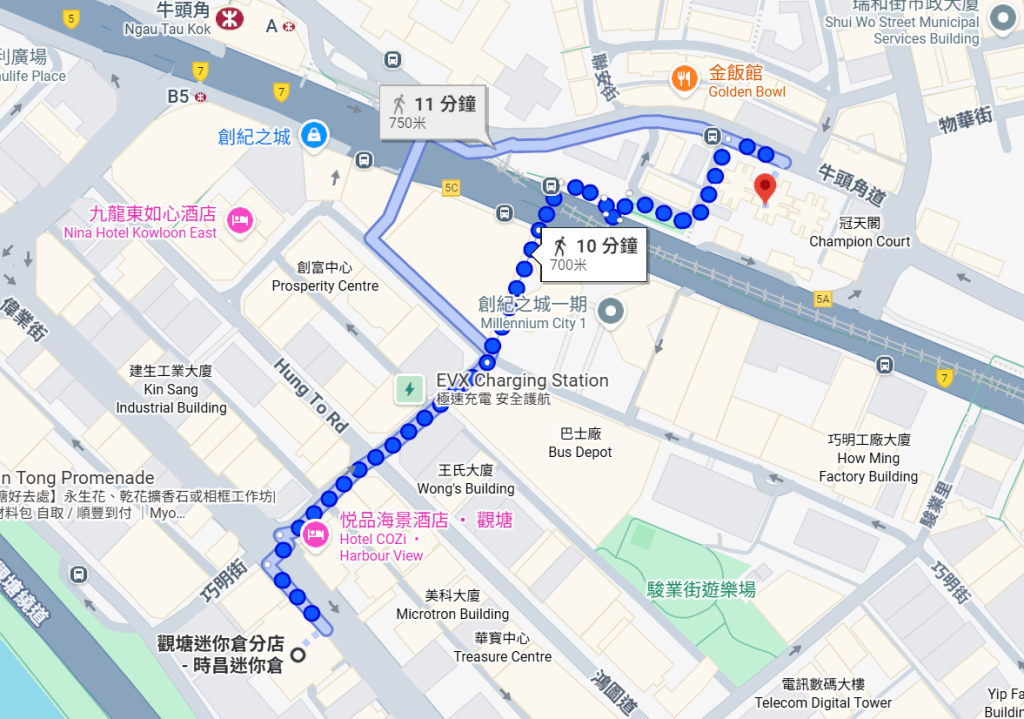Open the EVX Charging Station marker
This screenshot has width=1024, height=719.
pos(408,389)
